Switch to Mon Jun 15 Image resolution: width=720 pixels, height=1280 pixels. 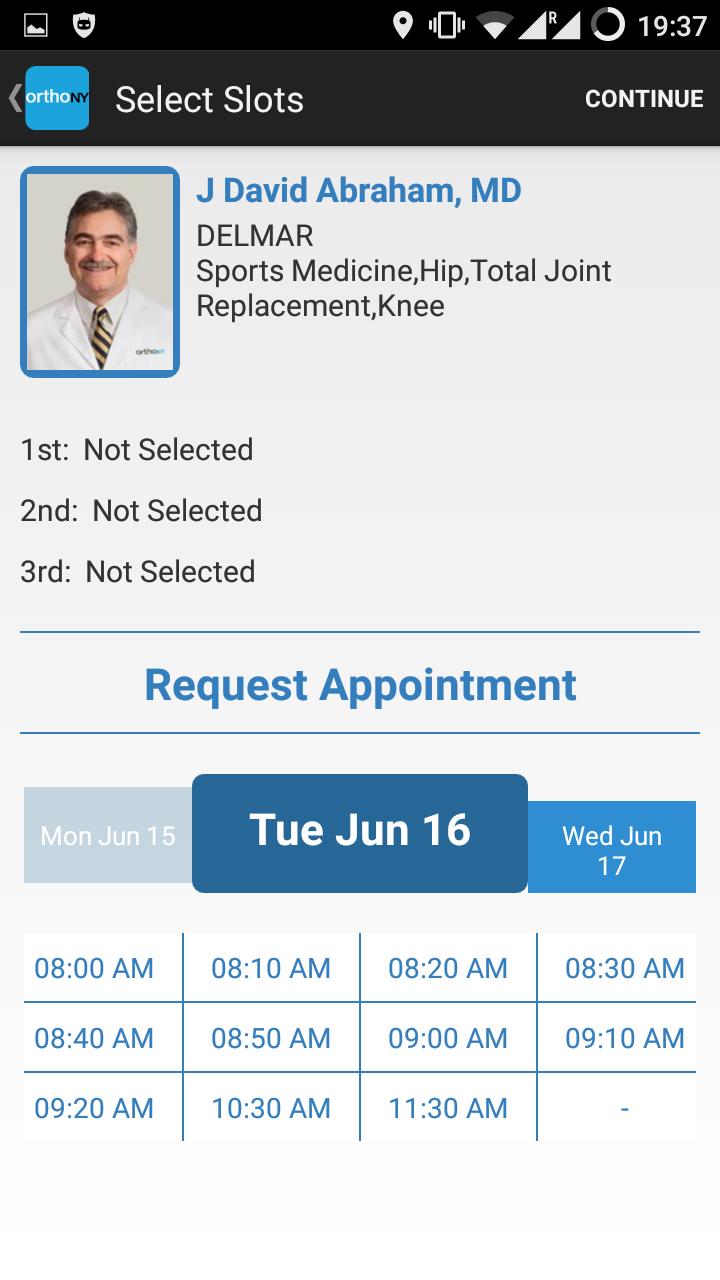point(108,835)
